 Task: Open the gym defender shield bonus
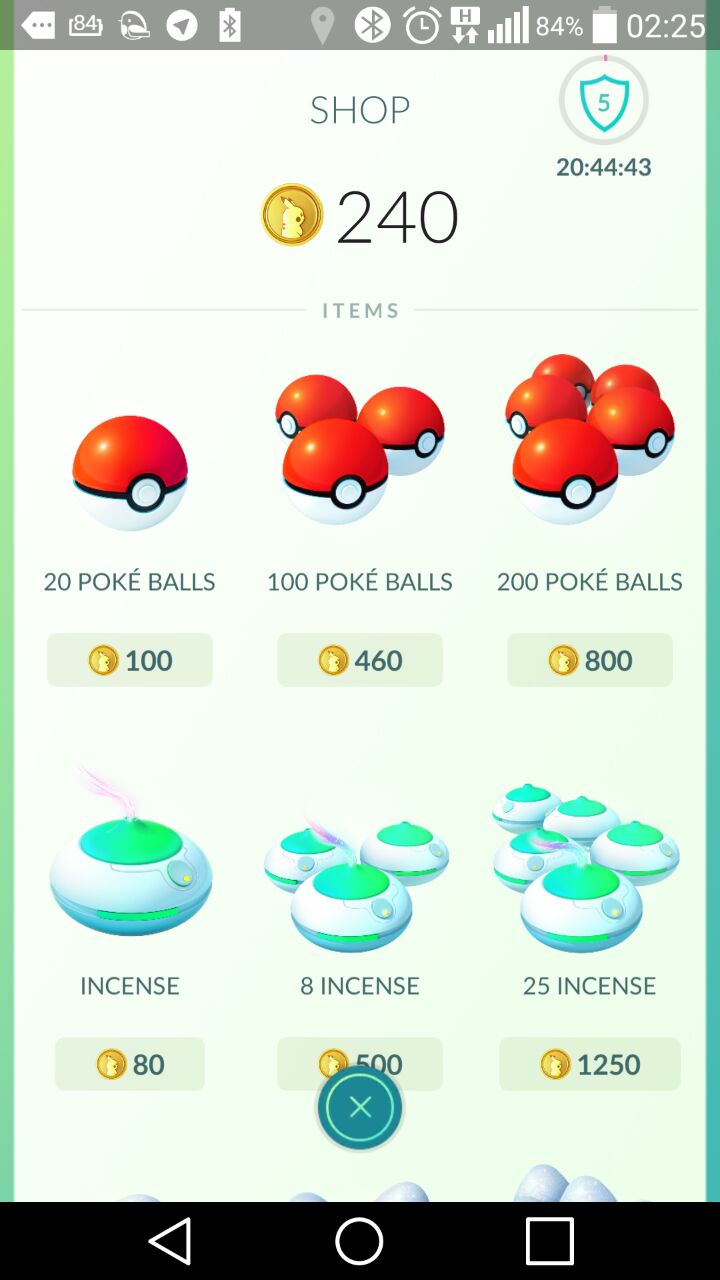click(x=604, y=101)
